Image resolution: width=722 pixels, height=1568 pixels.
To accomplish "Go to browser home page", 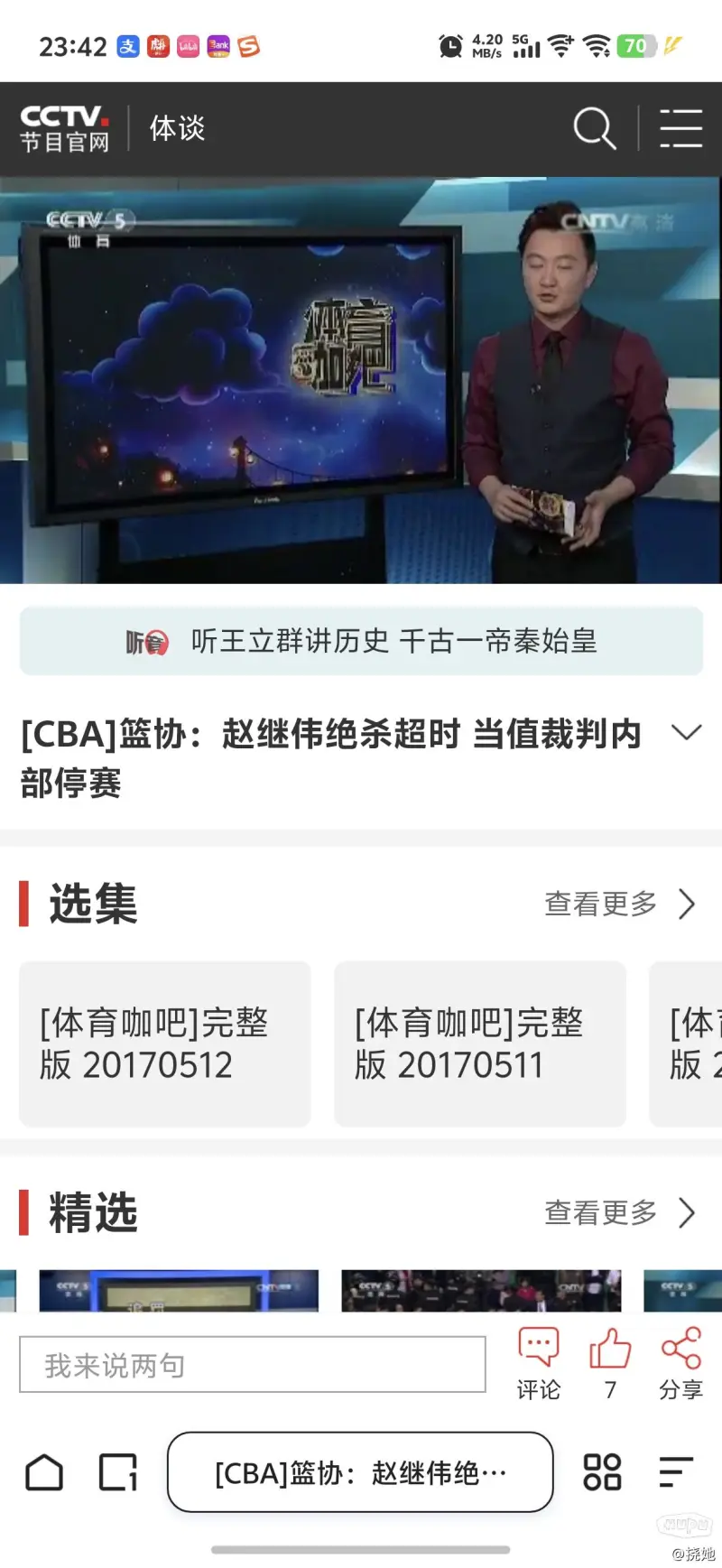I will coord(44,1472).
